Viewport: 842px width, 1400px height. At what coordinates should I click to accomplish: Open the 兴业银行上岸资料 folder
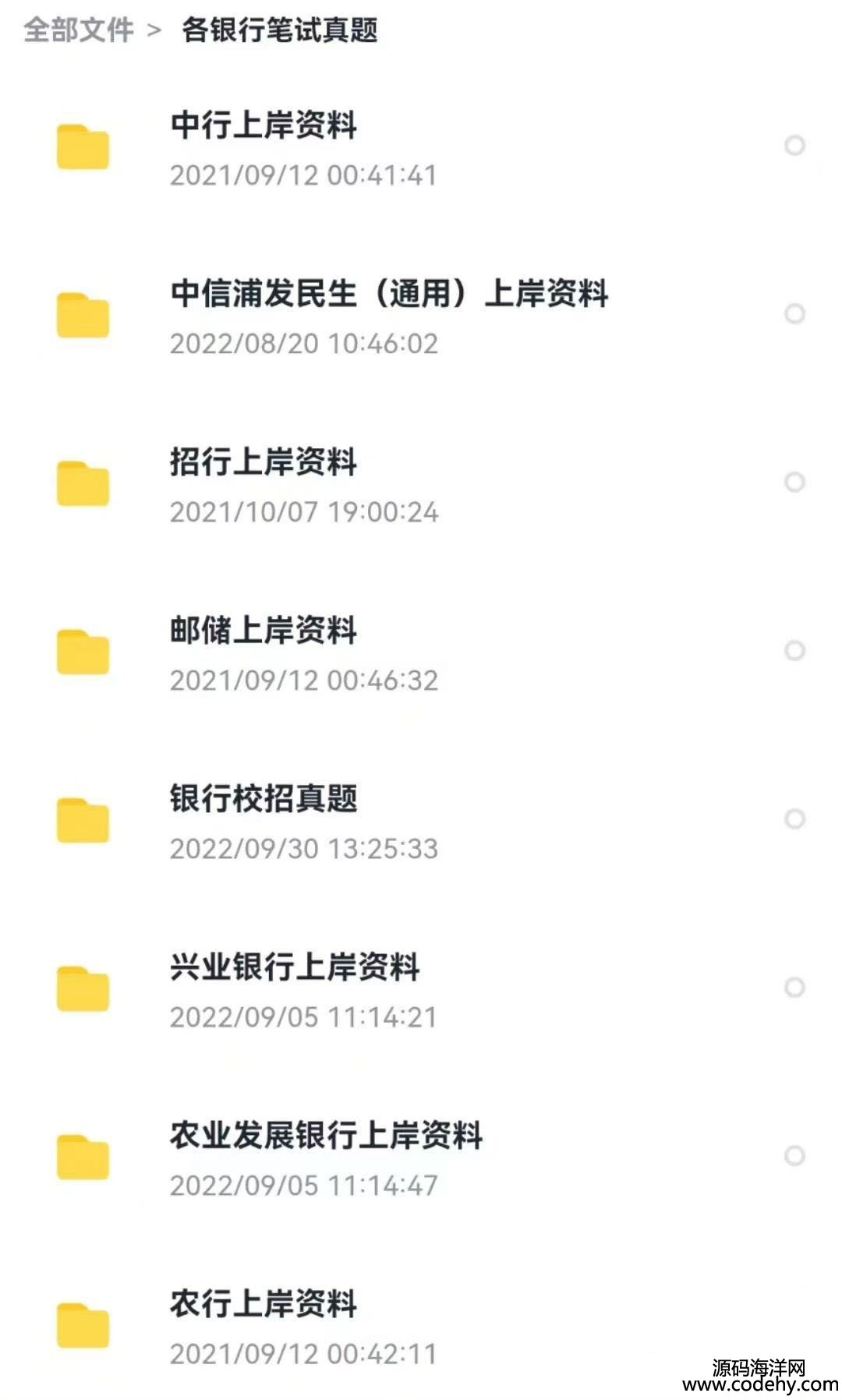click(x=421, y=990)
